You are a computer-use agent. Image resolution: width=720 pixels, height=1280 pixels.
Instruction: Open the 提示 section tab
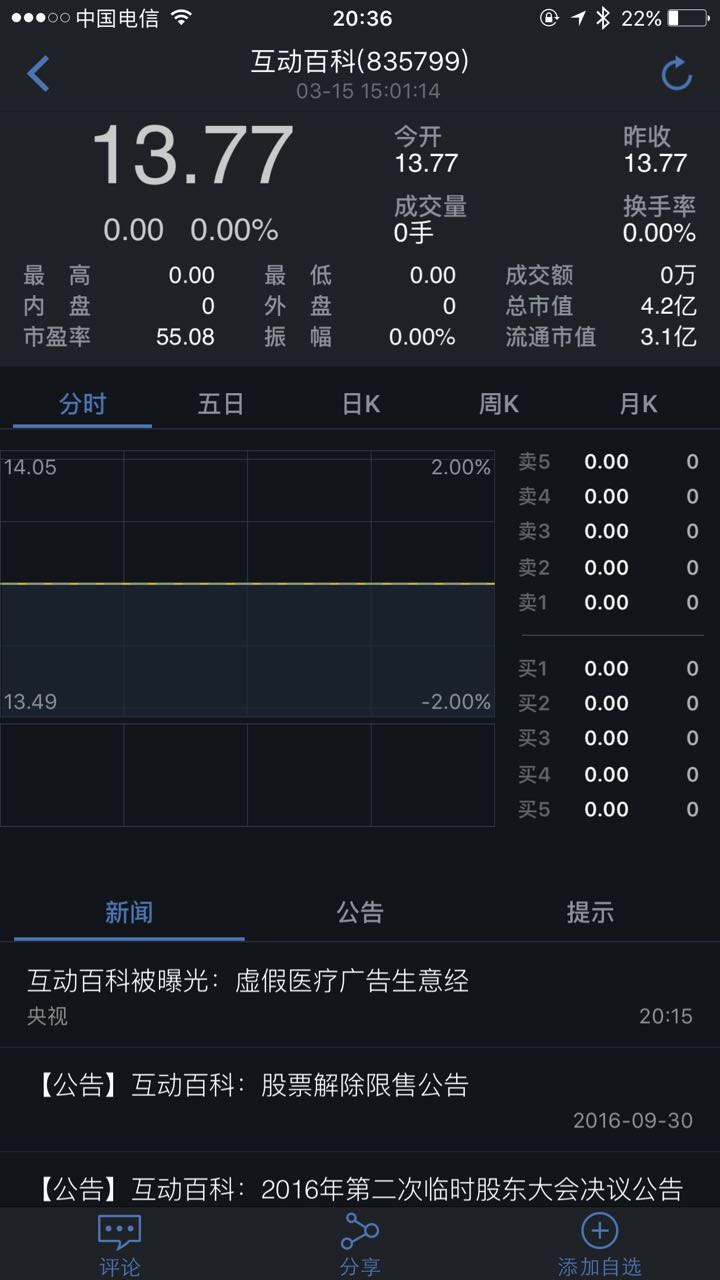(590, 912)
